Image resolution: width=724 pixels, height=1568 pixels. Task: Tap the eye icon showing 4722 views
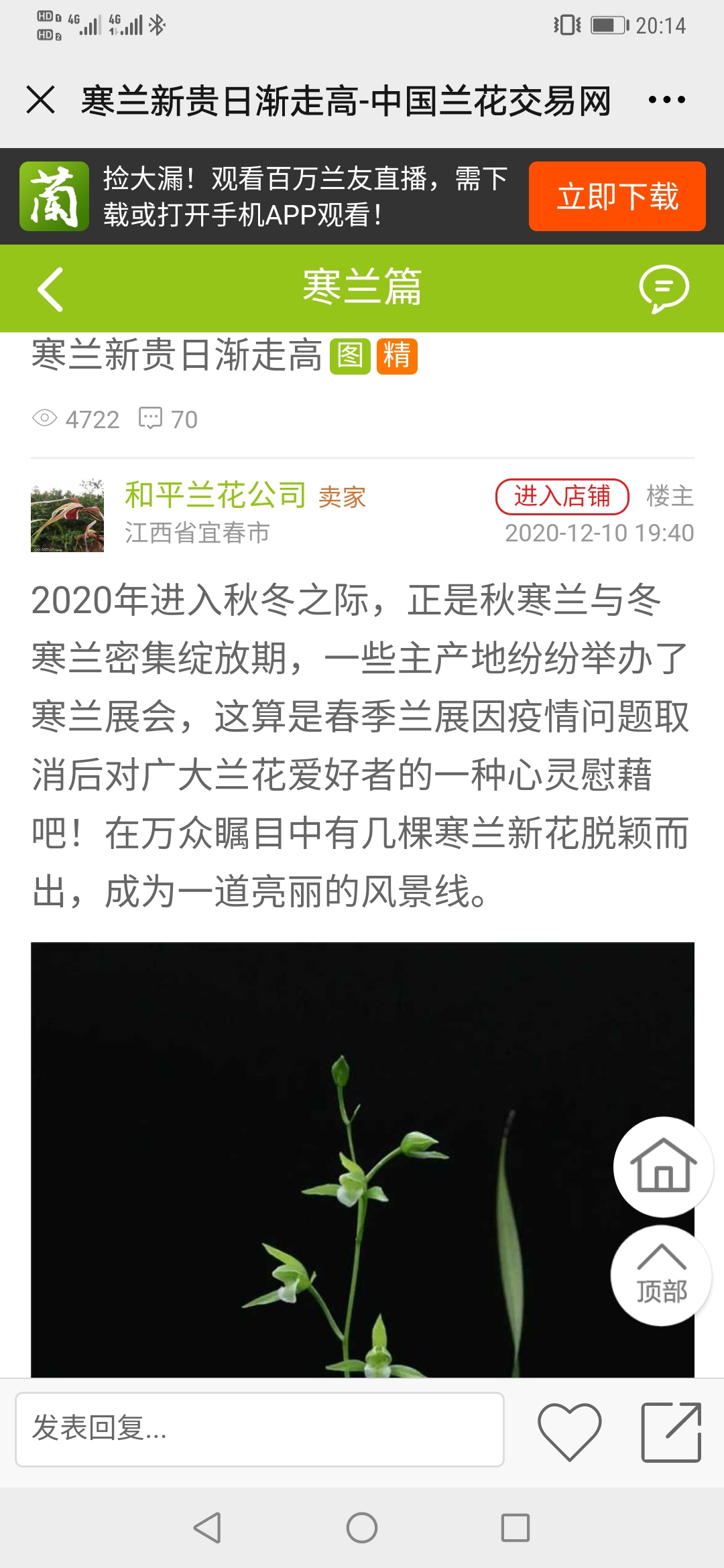coord(44,417)
